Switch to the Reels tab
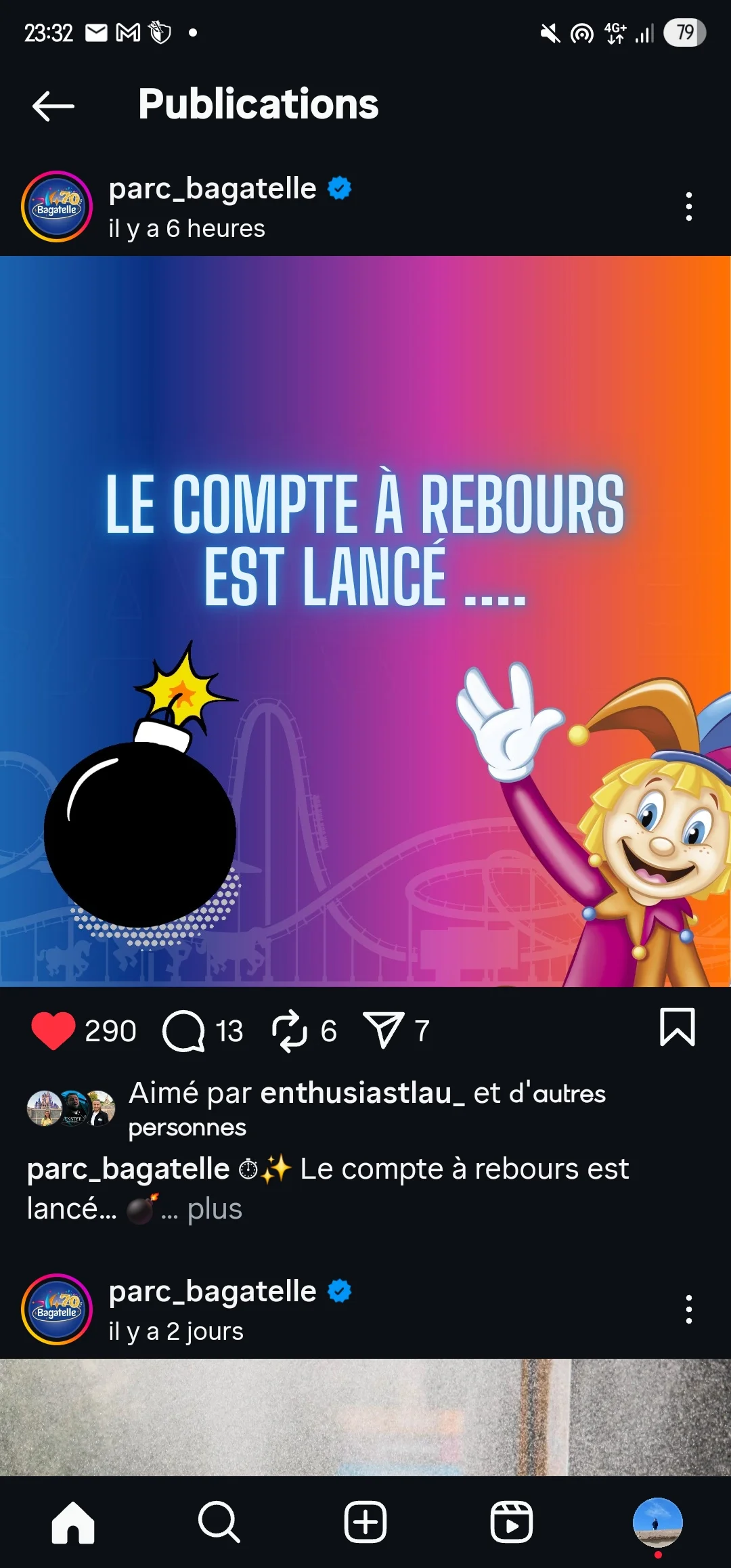The width and height of the screenshot is (731, 1568). 511,1522
